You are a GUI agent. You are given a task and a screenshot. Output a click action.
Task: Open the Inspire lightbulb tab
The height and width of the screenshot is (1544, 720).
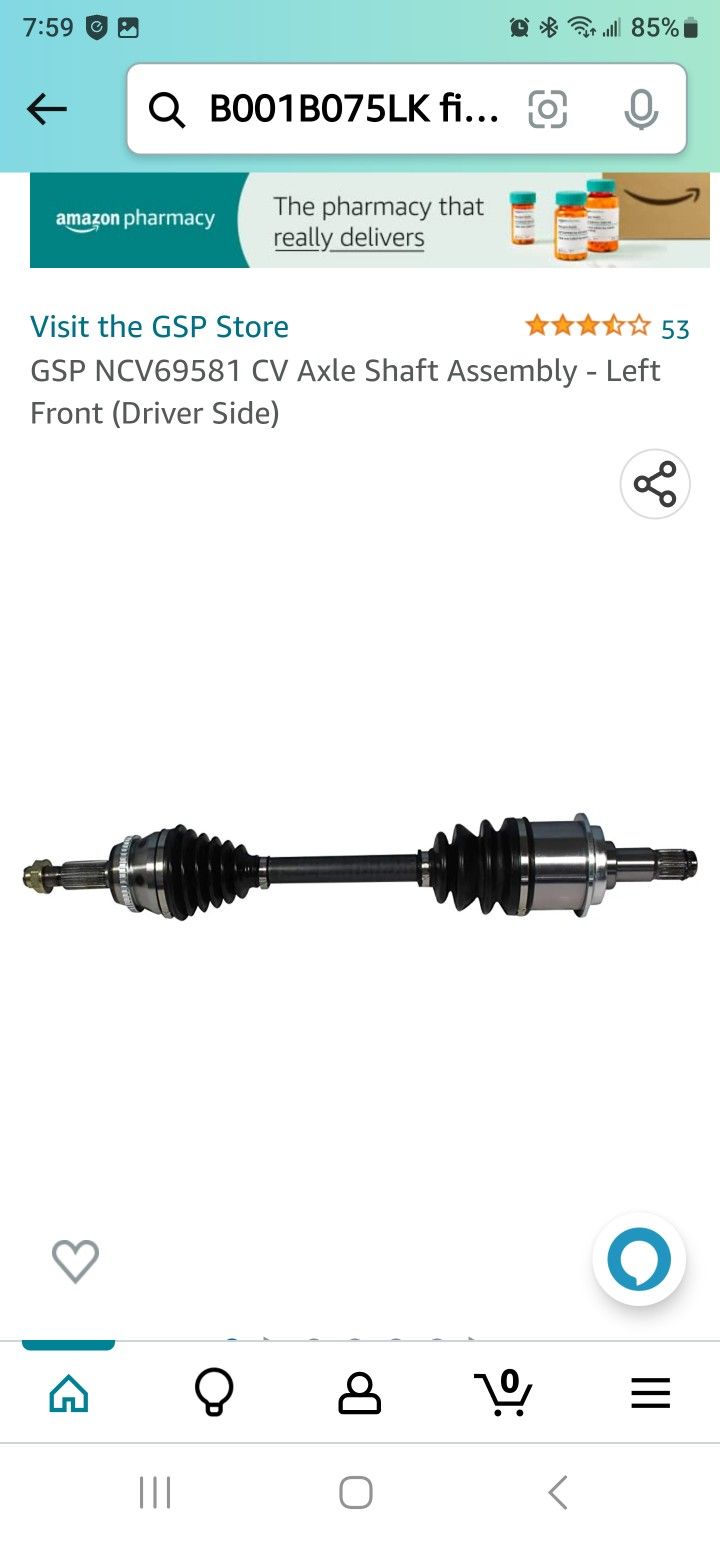tap(214, 1393)
